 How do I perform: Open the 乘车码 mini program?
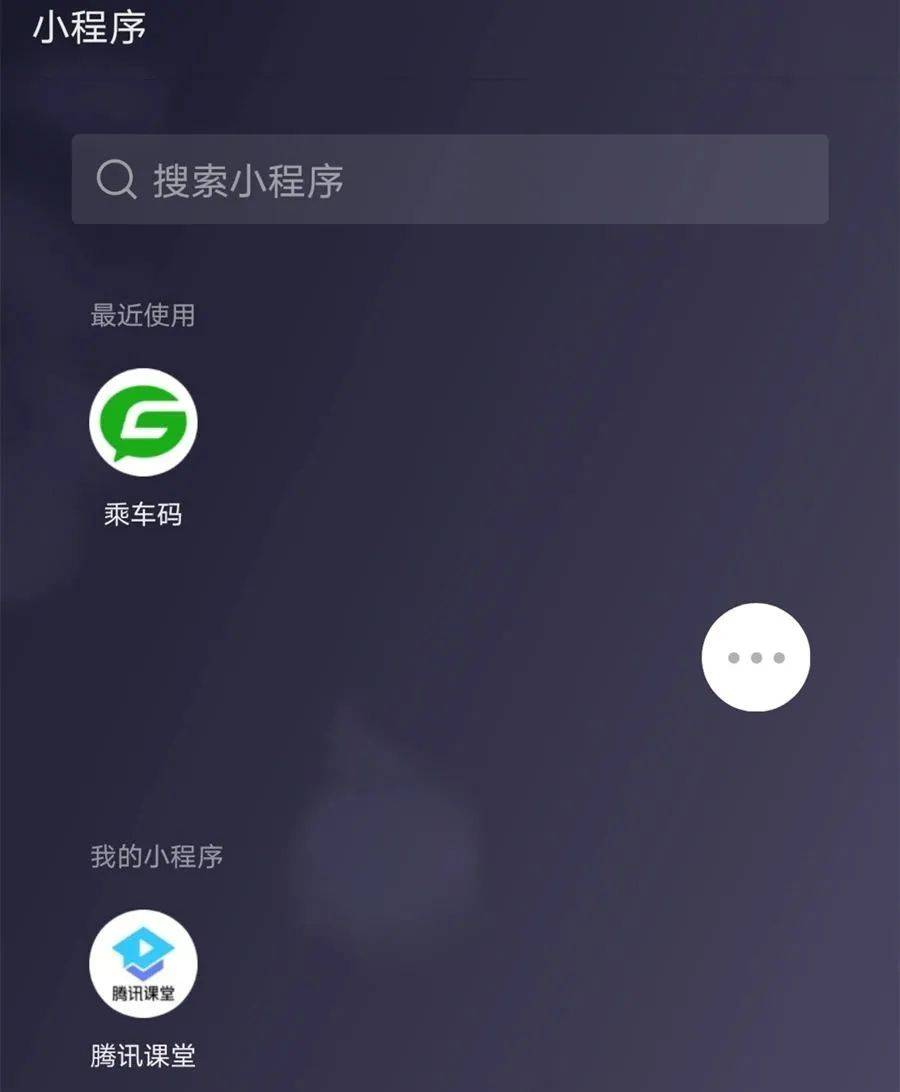(x=143, y=423)
